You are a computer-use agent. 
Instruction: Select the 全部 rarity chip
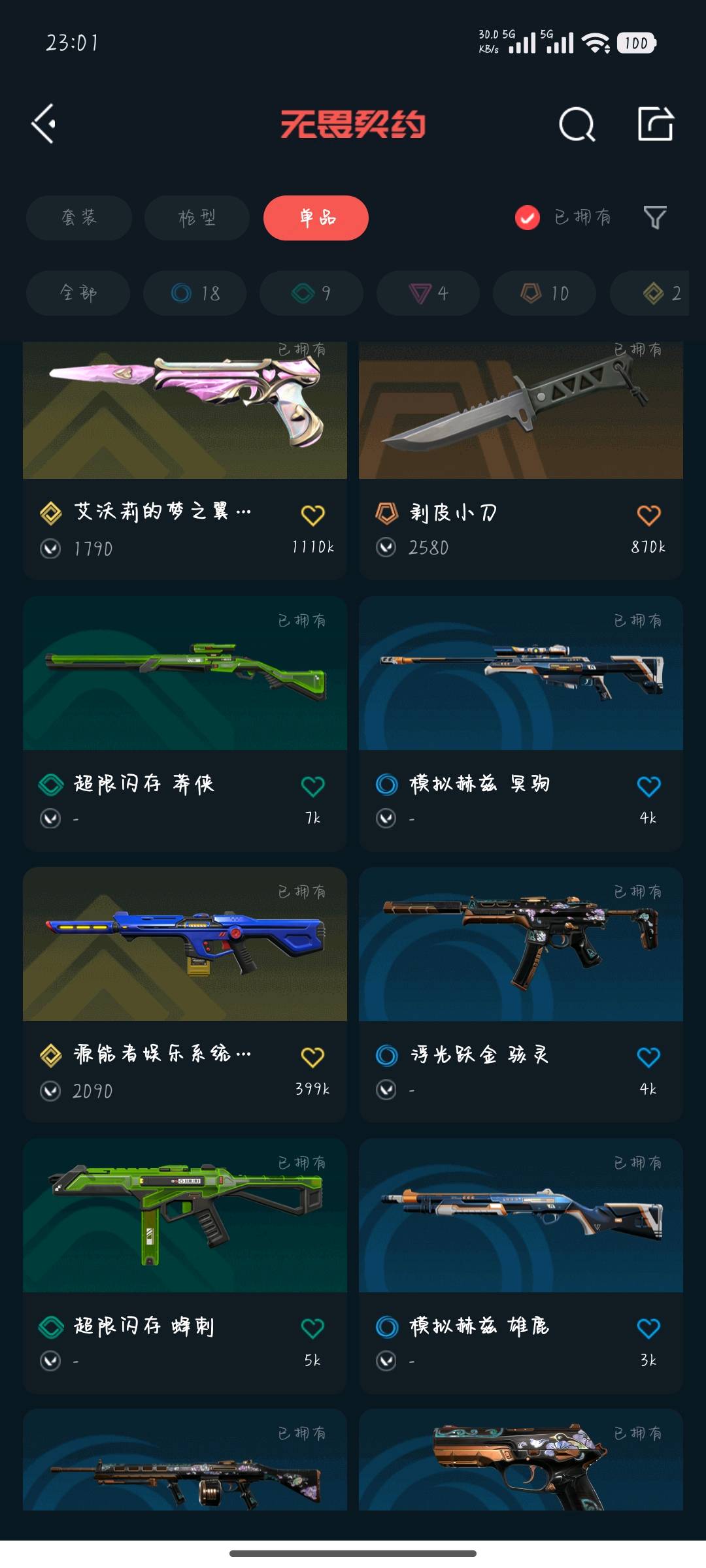78,293
